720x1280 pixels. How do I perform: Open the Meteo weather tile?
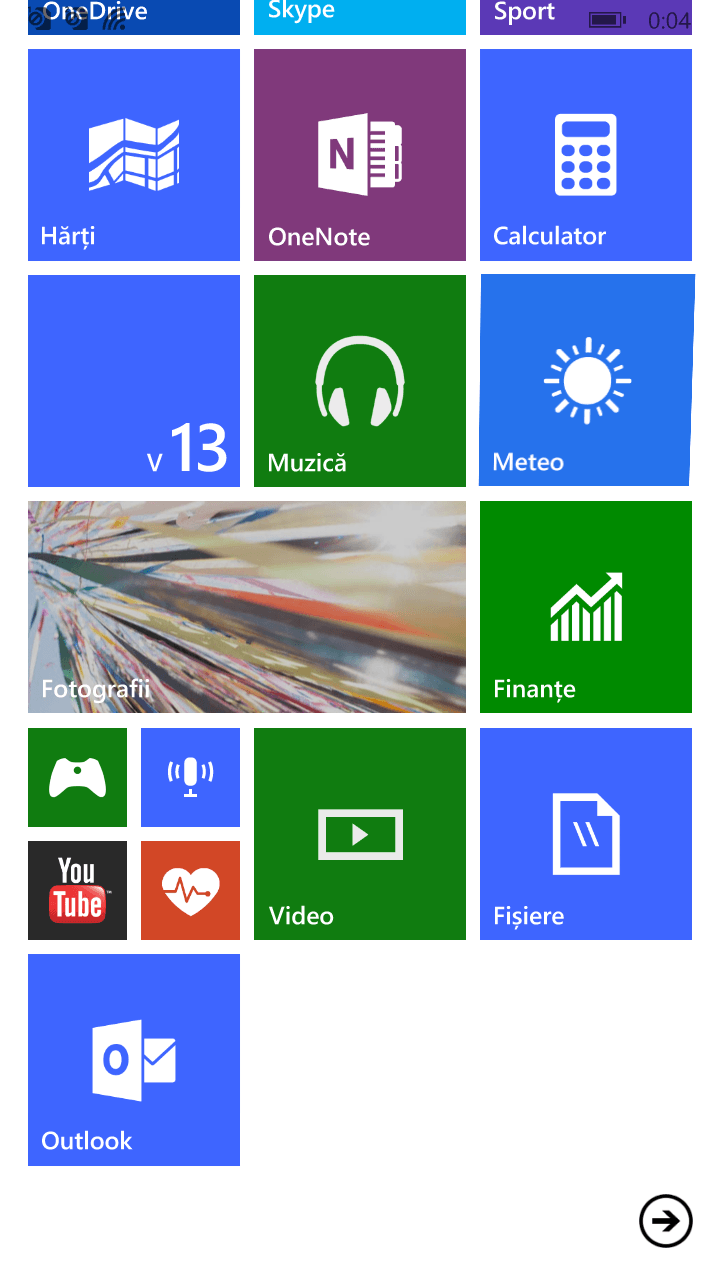[586, 381]
